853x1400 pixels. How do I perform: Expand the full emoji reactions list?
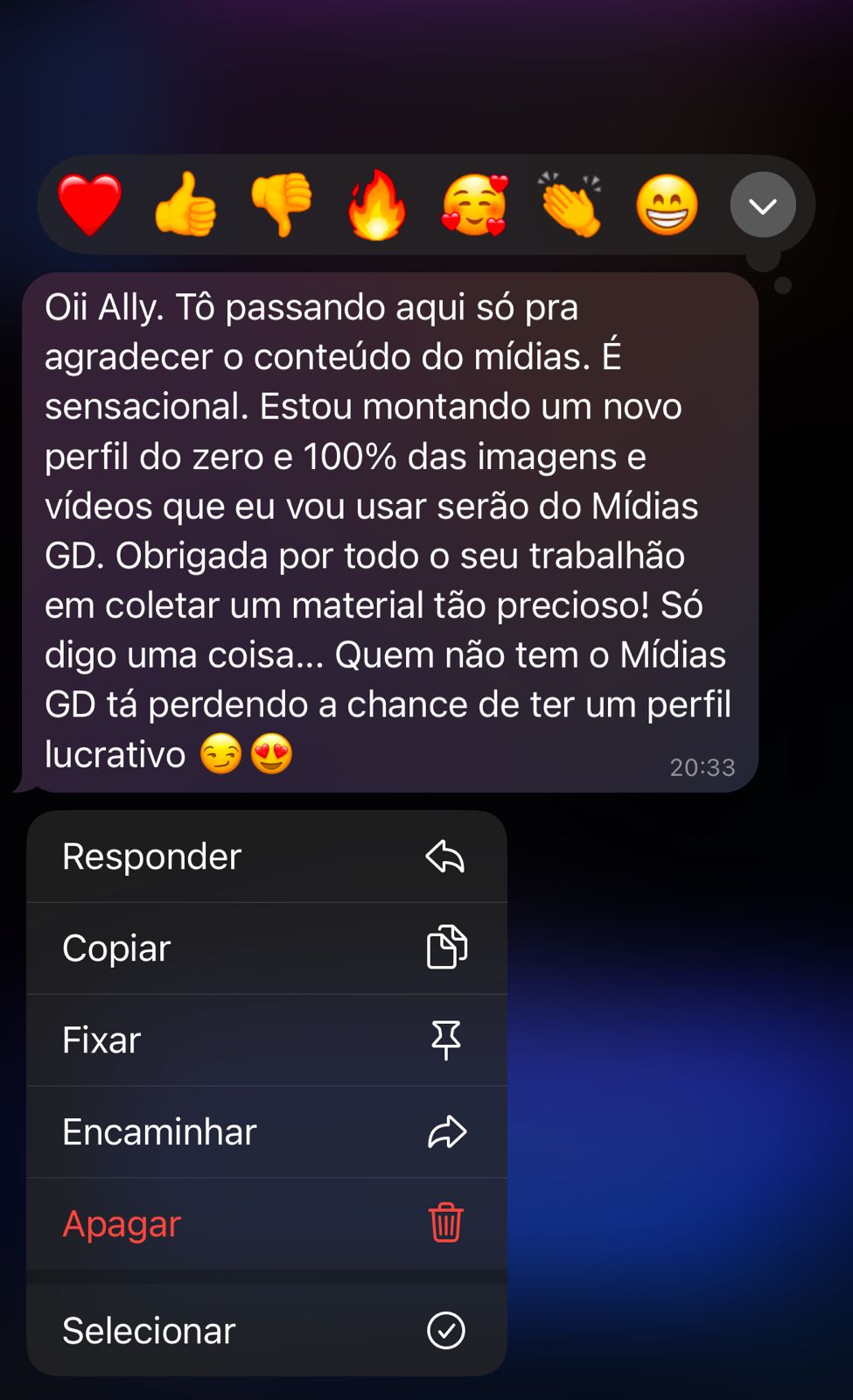coord(763,206)
